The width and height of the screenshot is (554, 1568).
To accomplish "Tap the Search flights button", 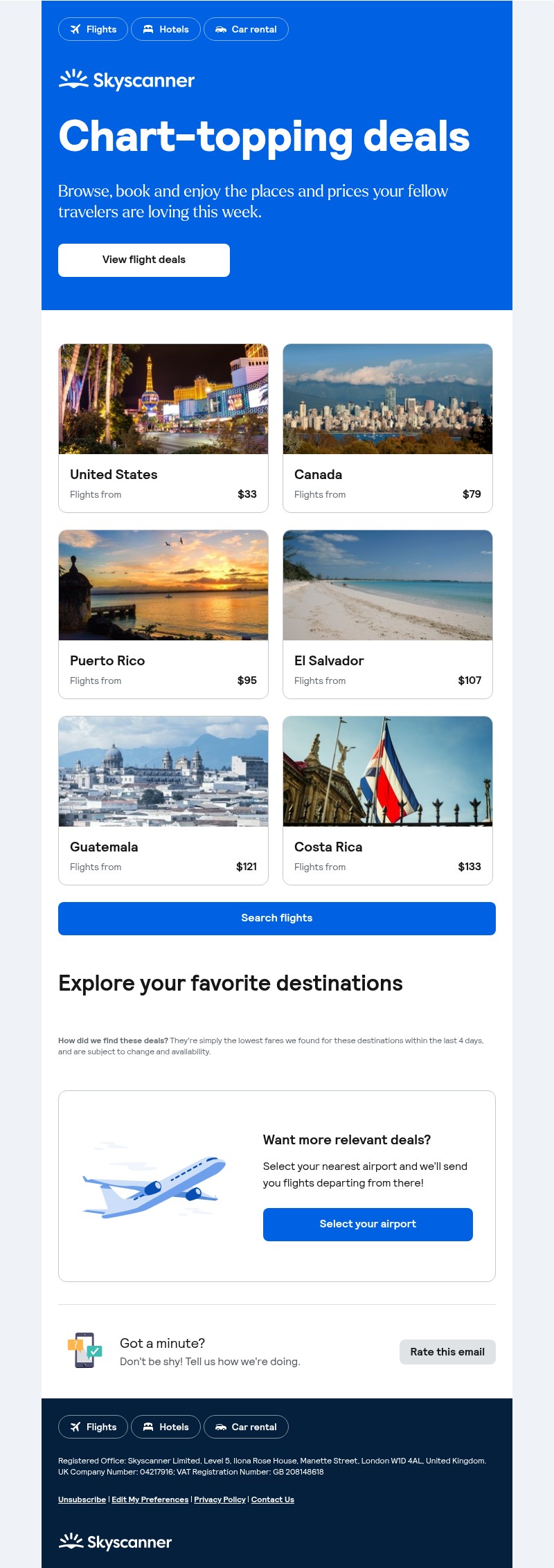I will (x=277, y=919).
